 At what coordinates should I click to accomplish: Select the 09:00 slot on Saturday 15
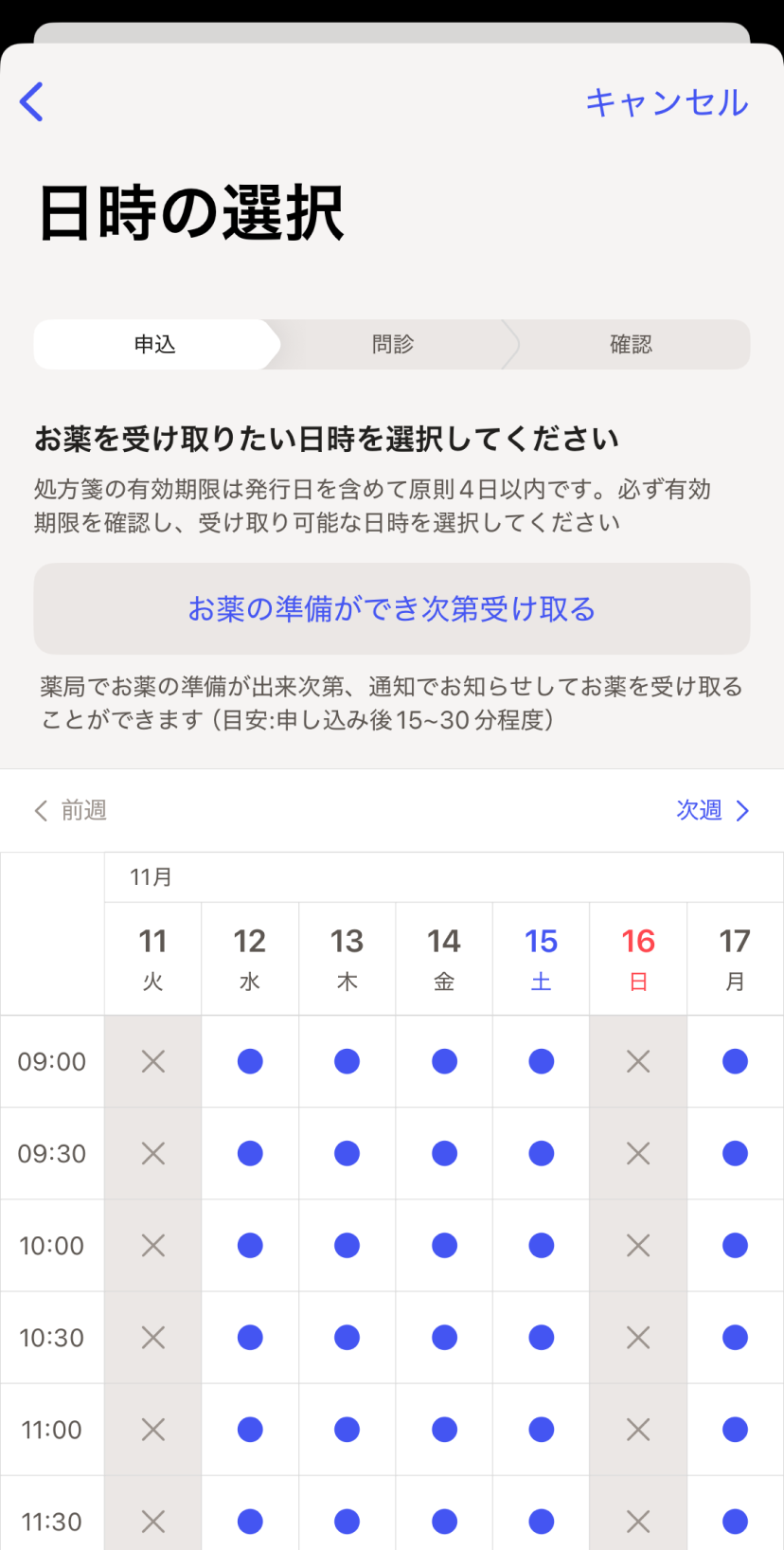[542, 1061]
